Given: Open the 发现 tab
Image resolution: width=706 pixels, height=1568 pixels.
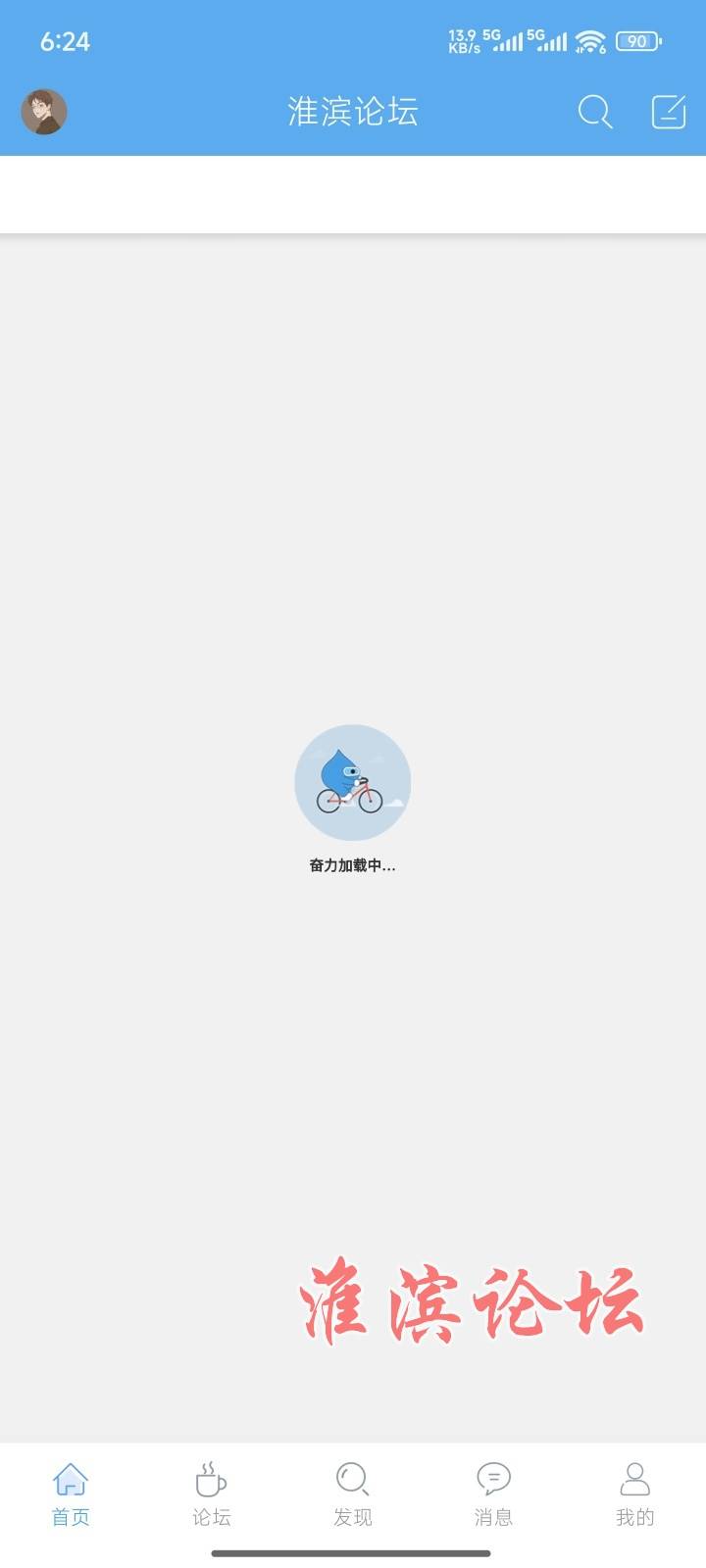Looking at the screenshot, I should [353, 1494].
